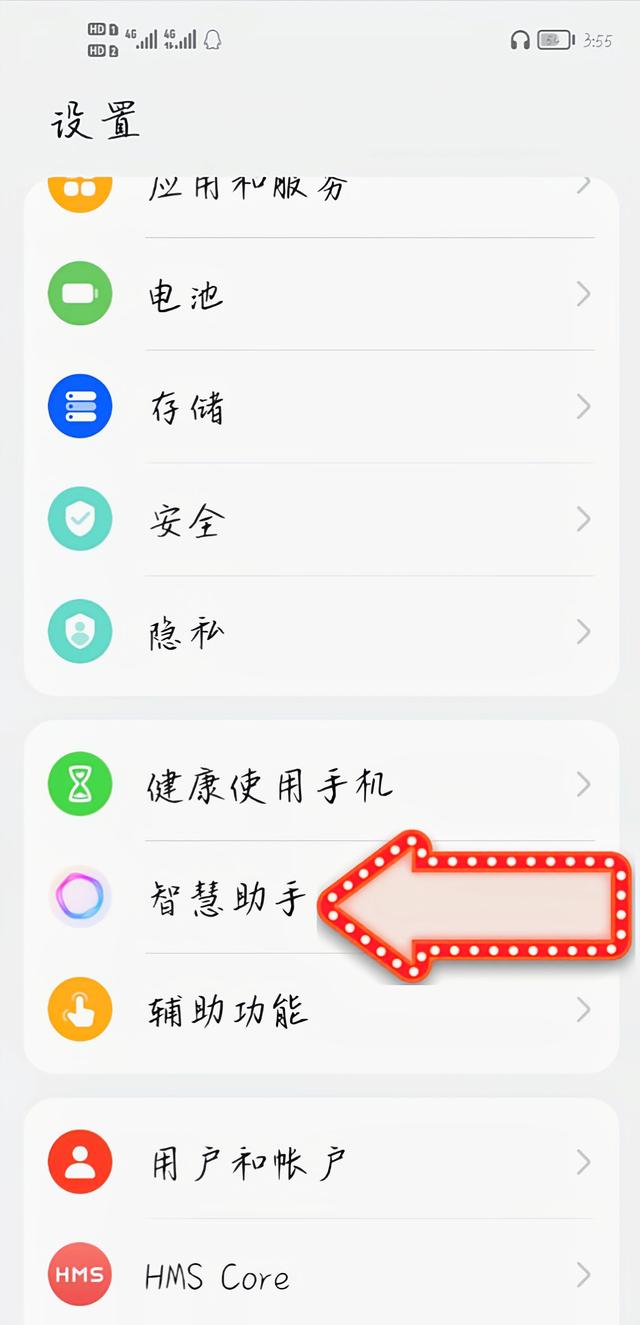Open 用户和帐户 users and accounts

coord(320,1163)
